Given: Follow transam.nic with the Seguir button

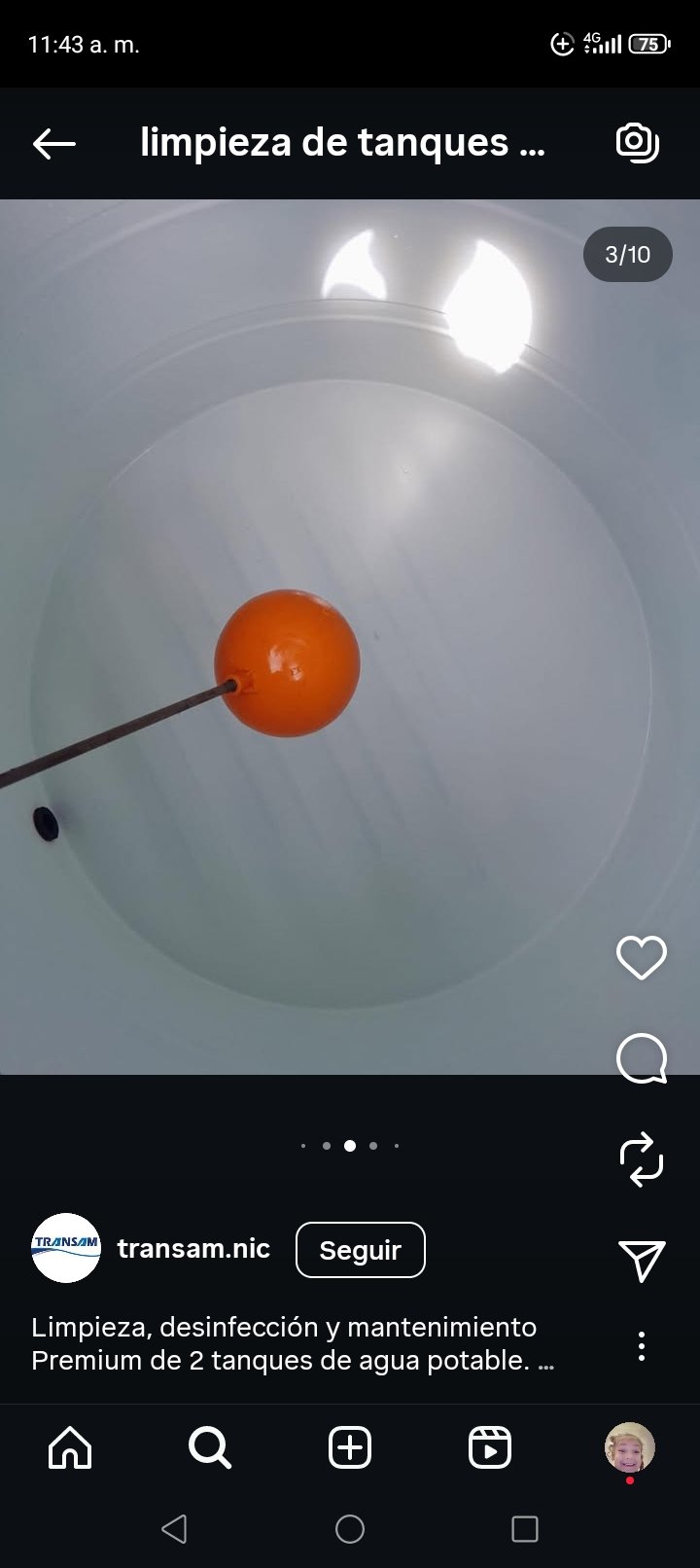Looking at the screenshot, I should [360, 1250].
